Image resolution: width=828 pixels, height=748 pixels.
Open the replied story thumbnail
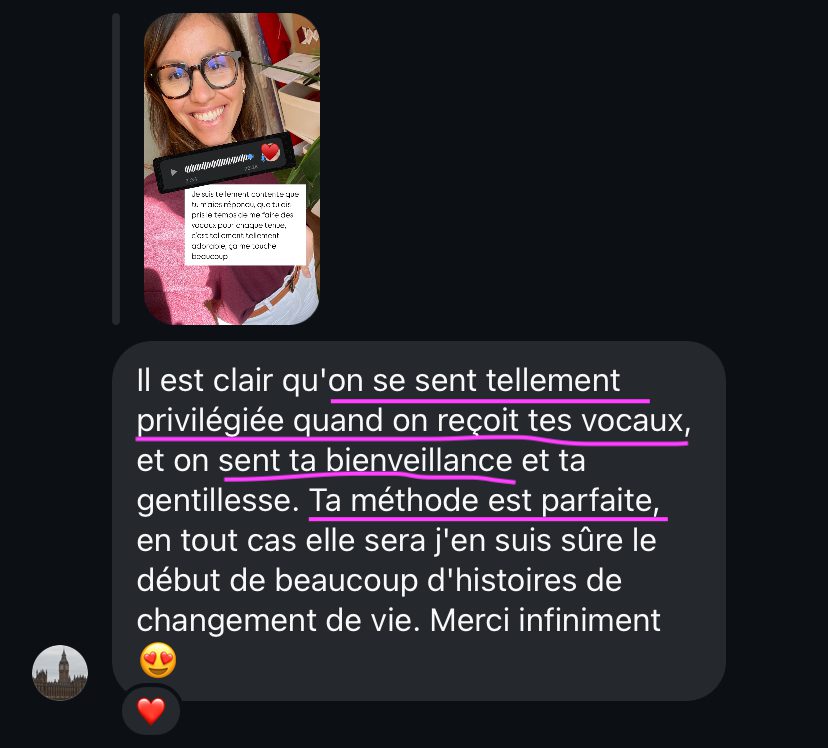pyautogui.click(x=232, y=168)
